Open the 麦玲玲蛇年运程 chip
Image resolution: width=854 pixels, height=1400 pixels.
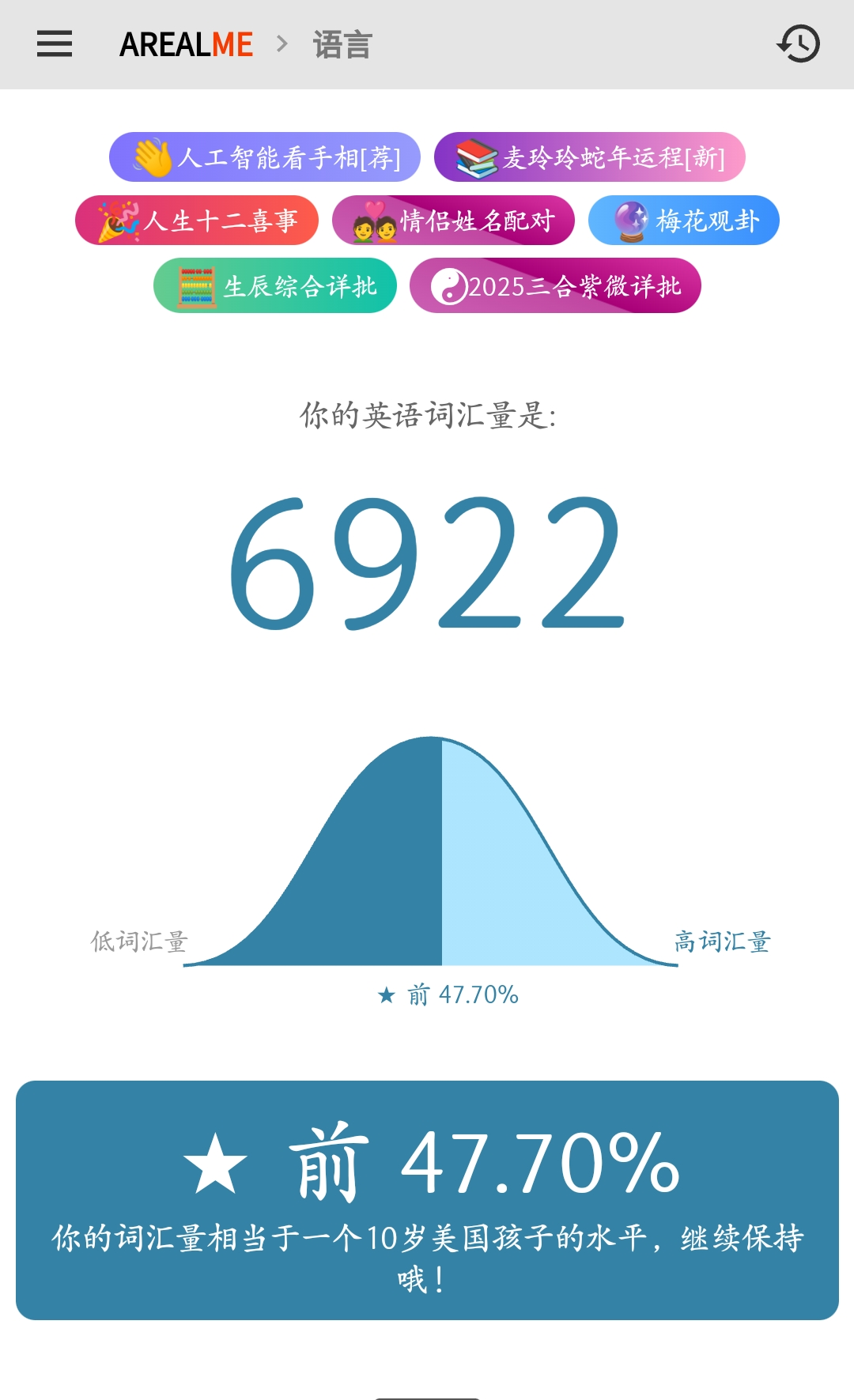pos(590,157)
